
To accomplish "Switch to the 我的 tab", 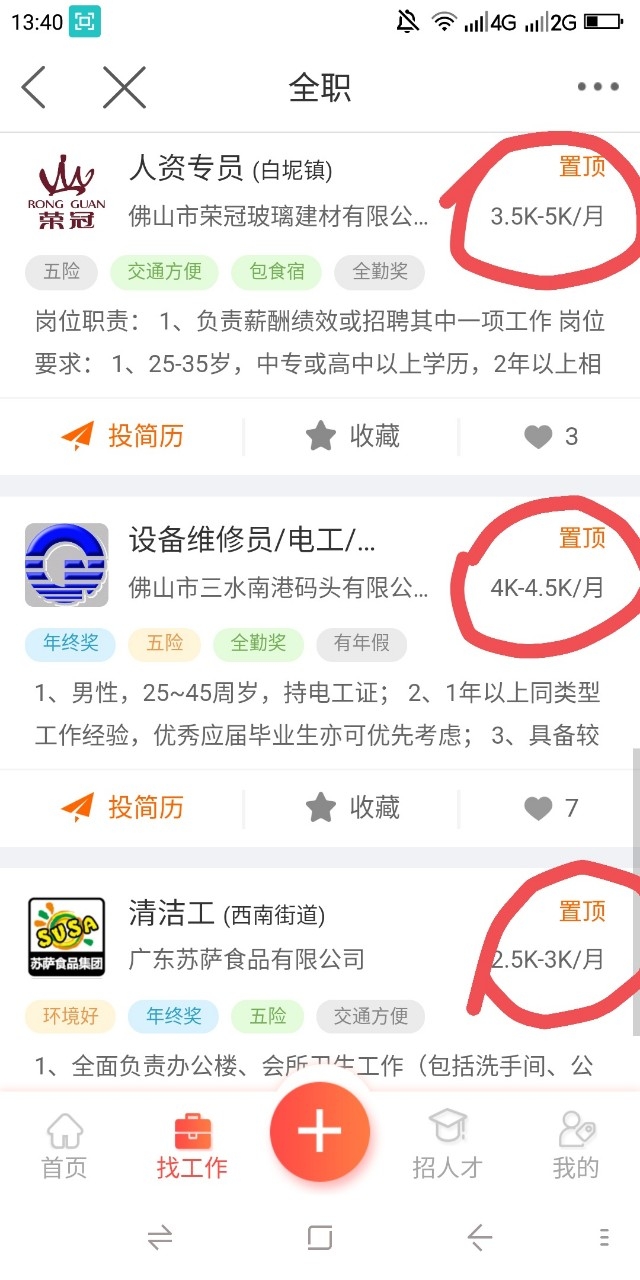I will 576,1146.
